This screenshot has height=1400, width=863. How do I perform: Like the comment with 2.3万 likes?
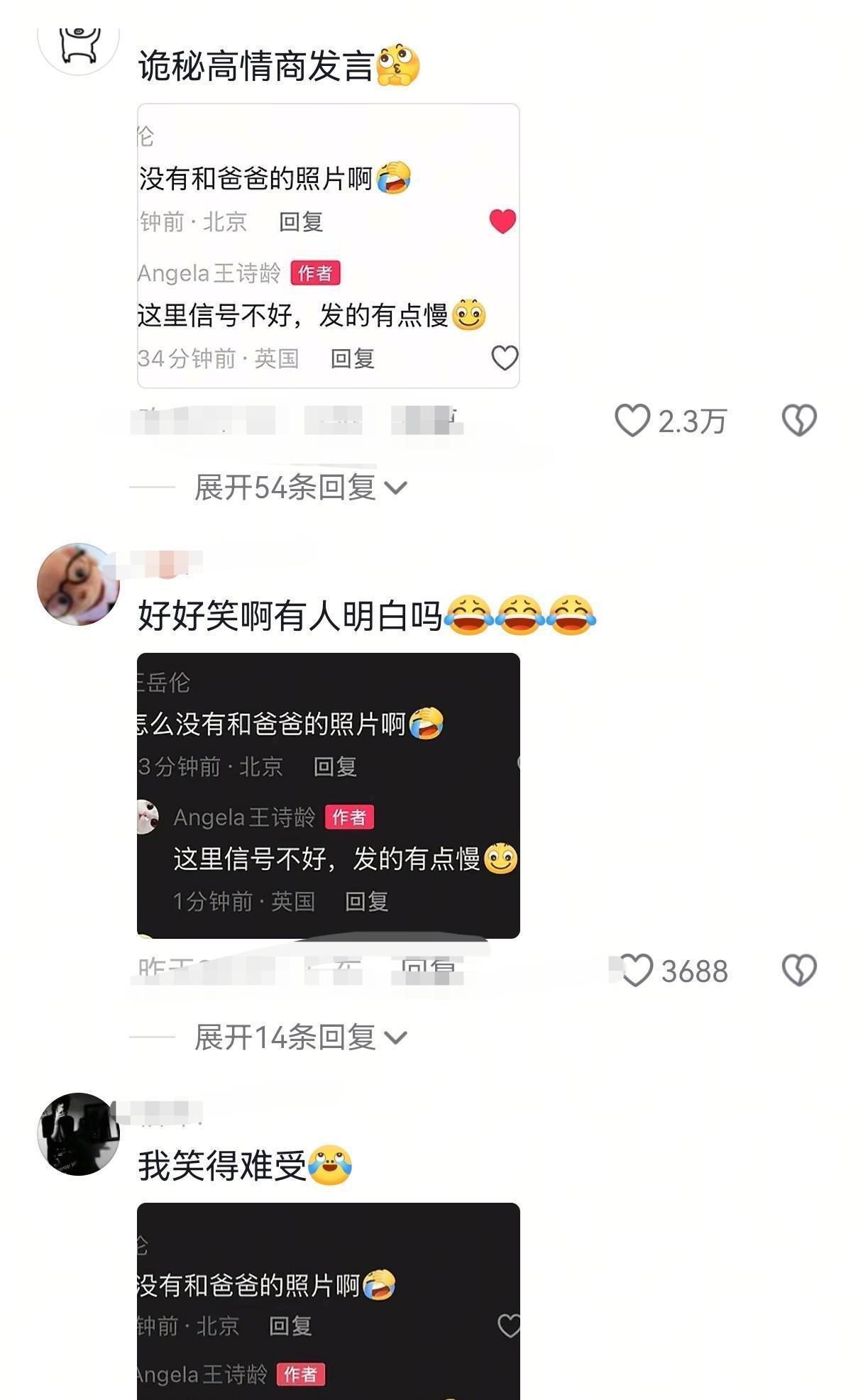pos(632,421)
